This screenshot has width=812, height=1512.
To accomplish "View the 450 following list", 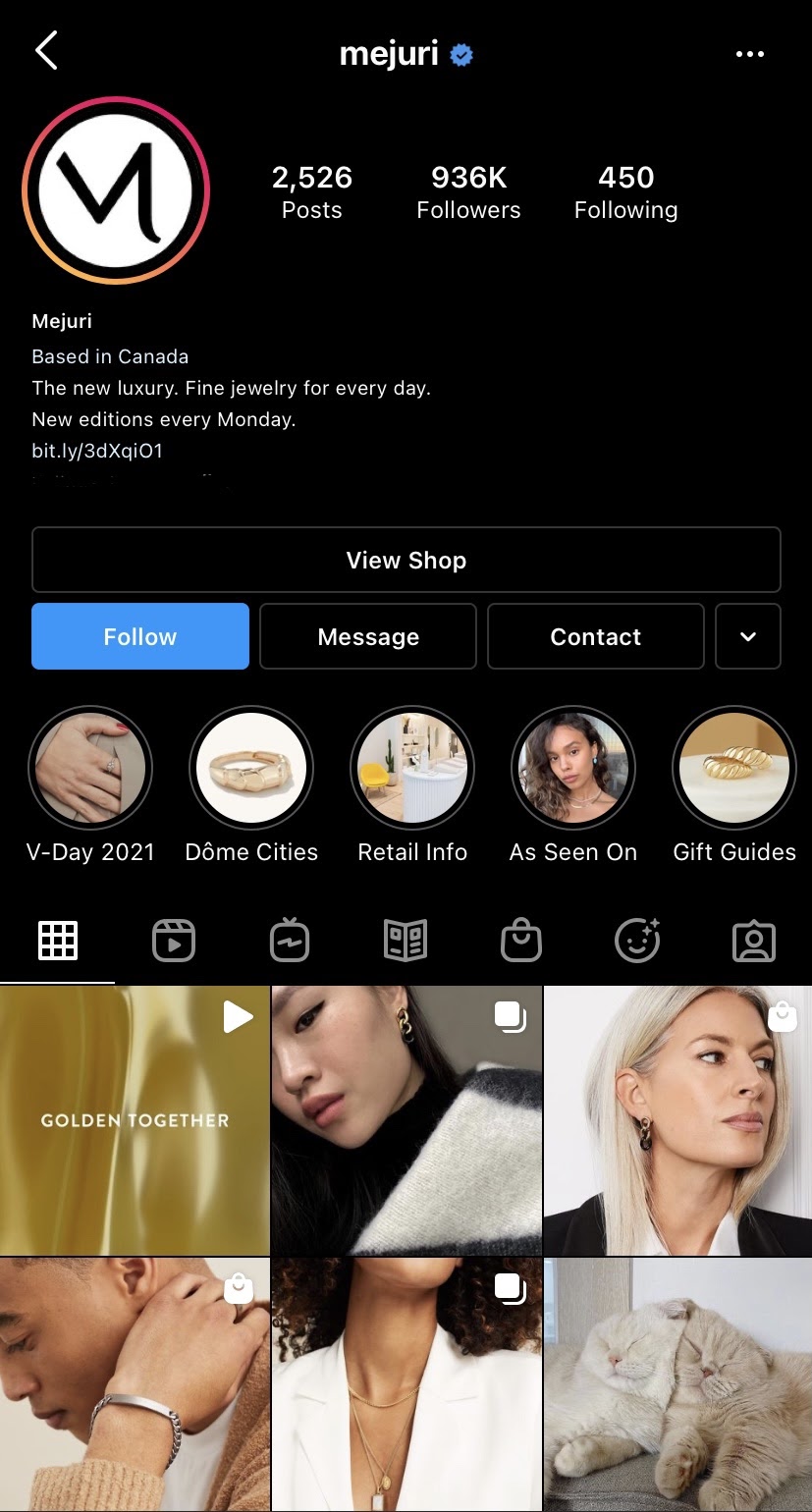I will point(625,191).
